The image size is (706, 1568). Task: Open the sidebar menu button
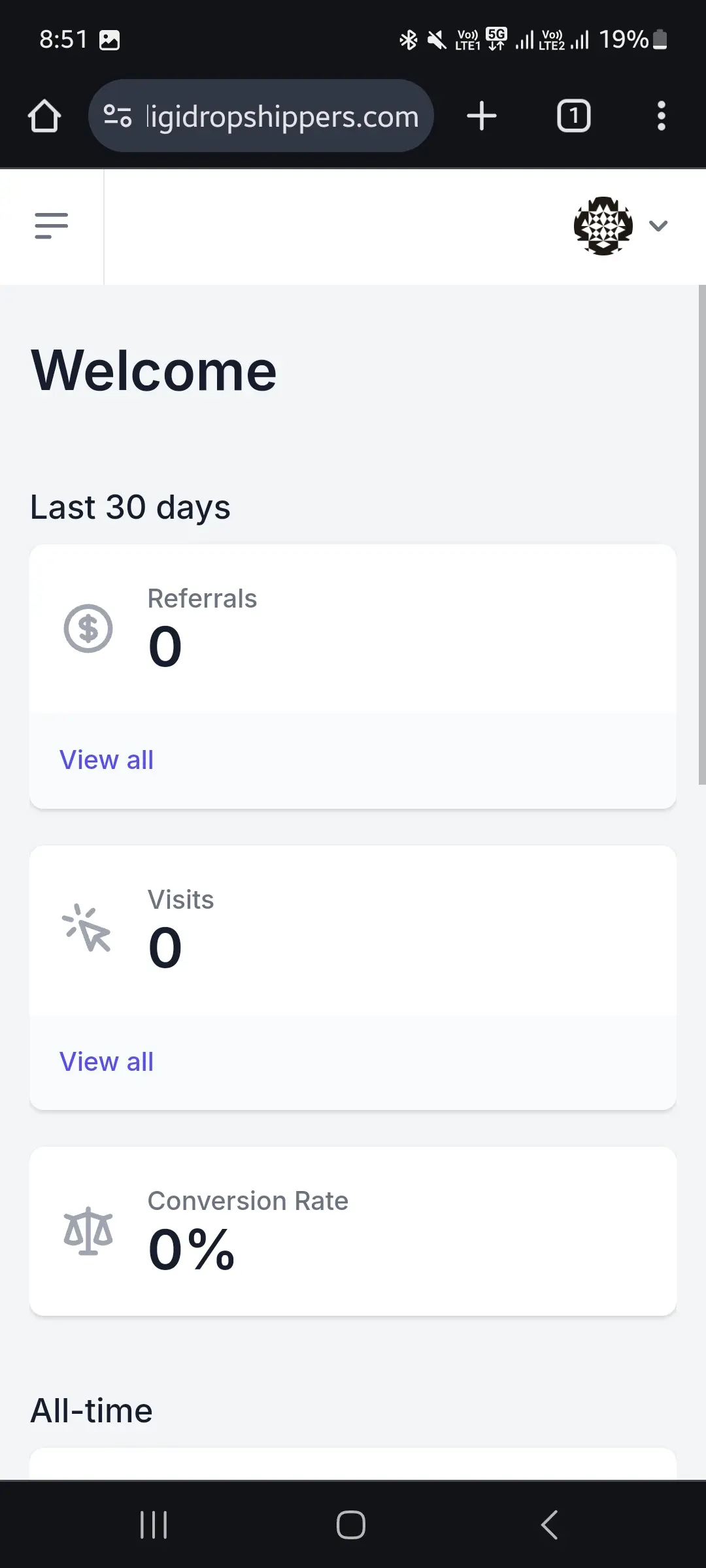[x=52, y=226]
